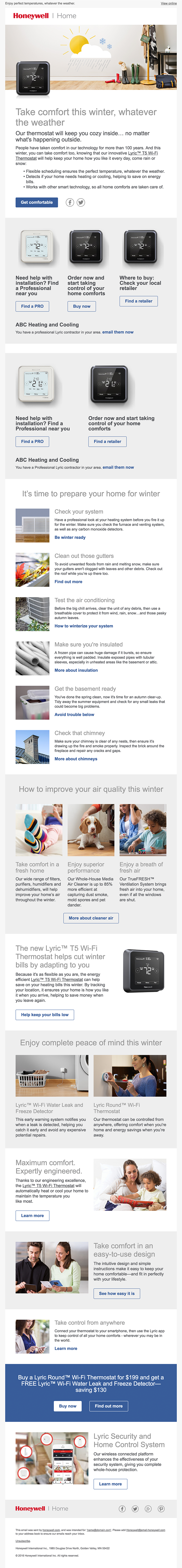Screen dimensions: 182x1568
Task: Open the View online link
Action: (169, 4)
